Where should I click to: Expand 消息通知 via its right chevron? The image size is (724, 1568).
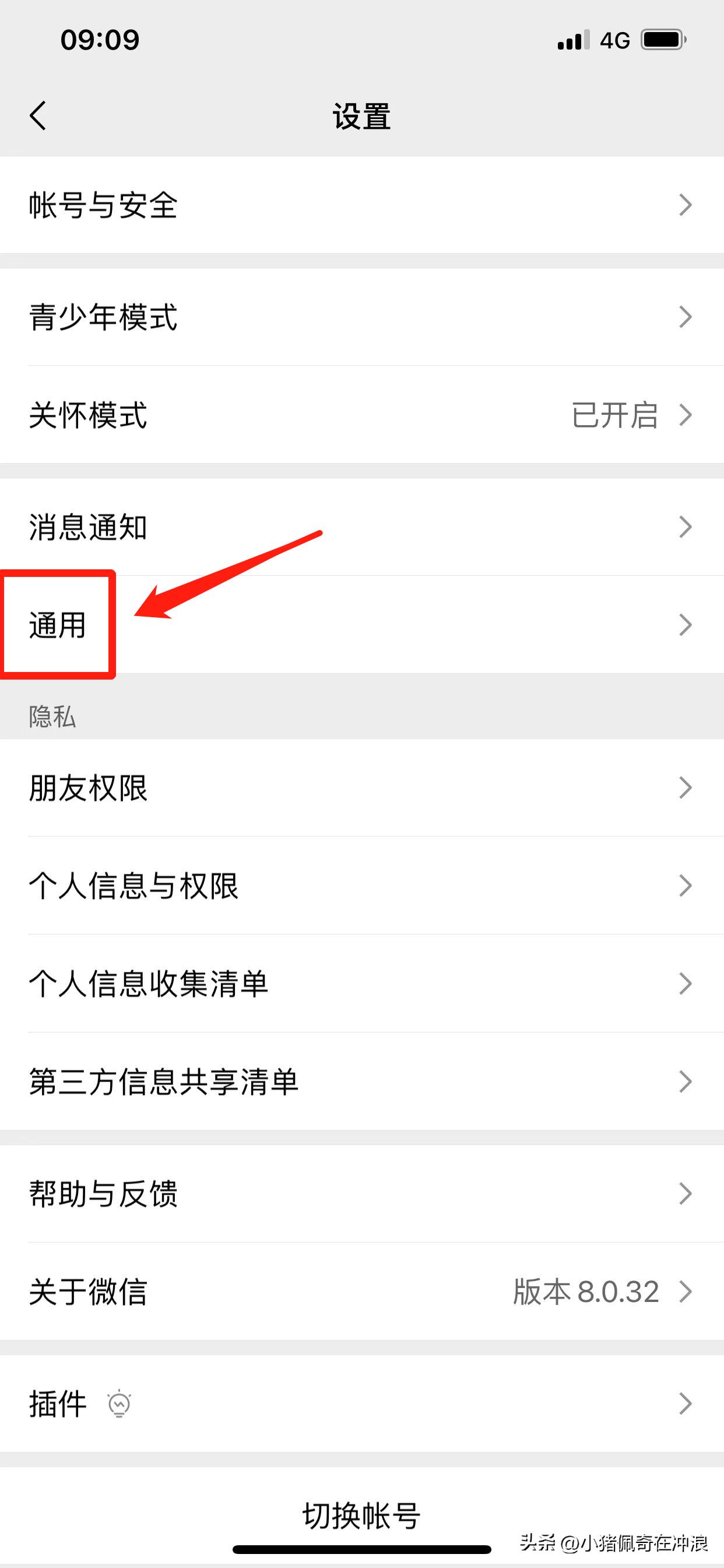pos(686,527)
